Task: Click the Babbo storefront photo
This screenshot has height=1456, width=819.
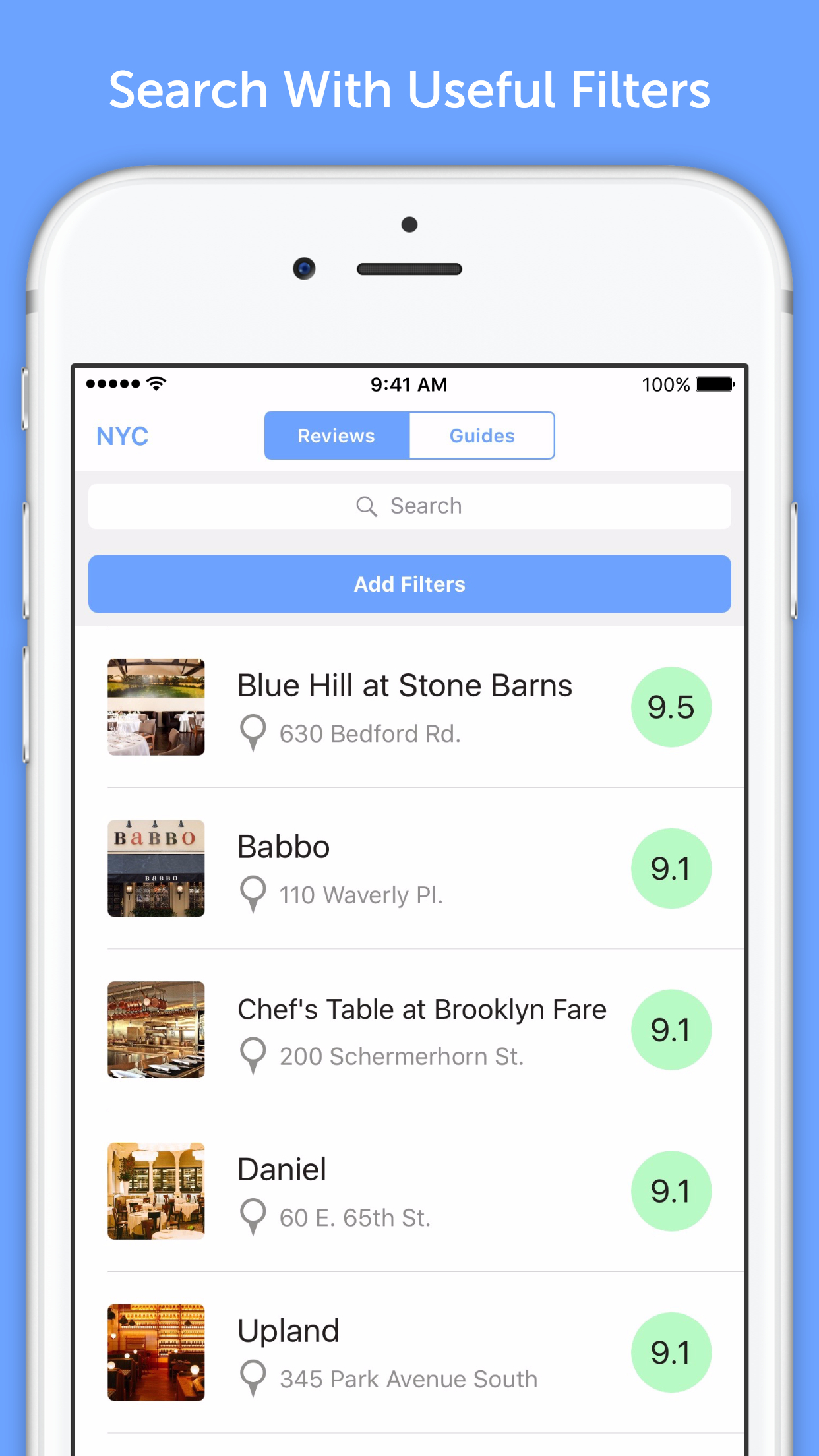Action: [156, 868]
